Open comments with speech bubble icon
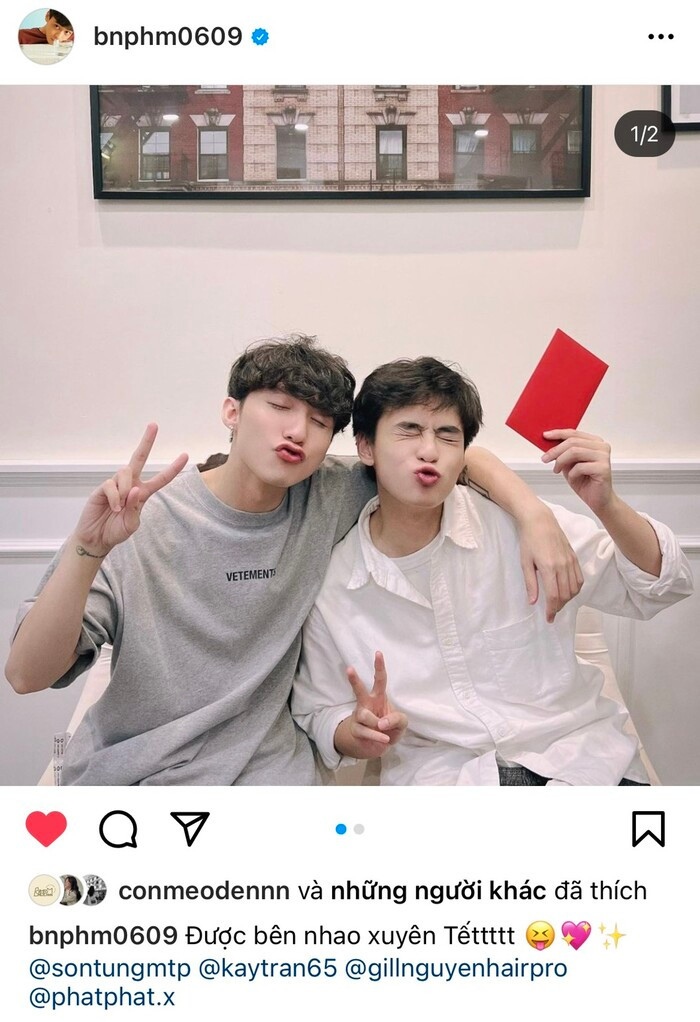The height and width of the screenshot is (1022, 700). coord(118,828)
